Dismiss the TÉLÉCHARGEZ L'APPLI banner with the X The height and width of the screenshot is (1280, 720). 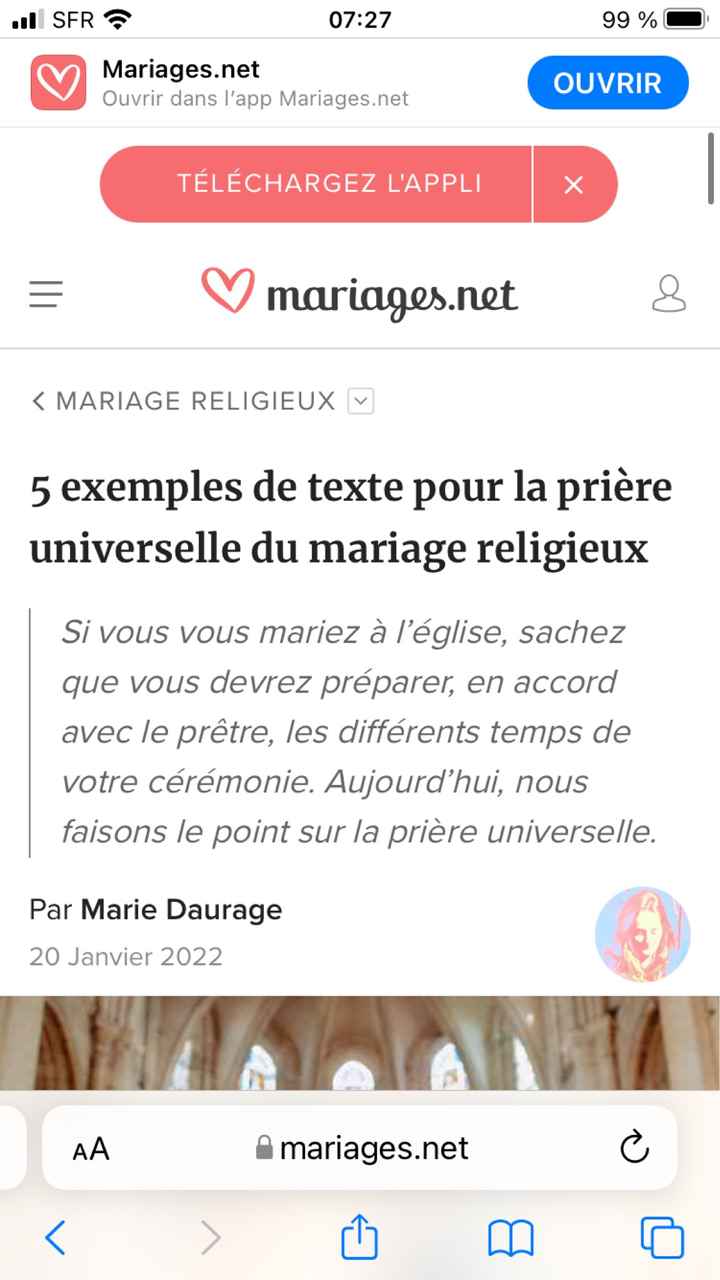pos(573,184)
